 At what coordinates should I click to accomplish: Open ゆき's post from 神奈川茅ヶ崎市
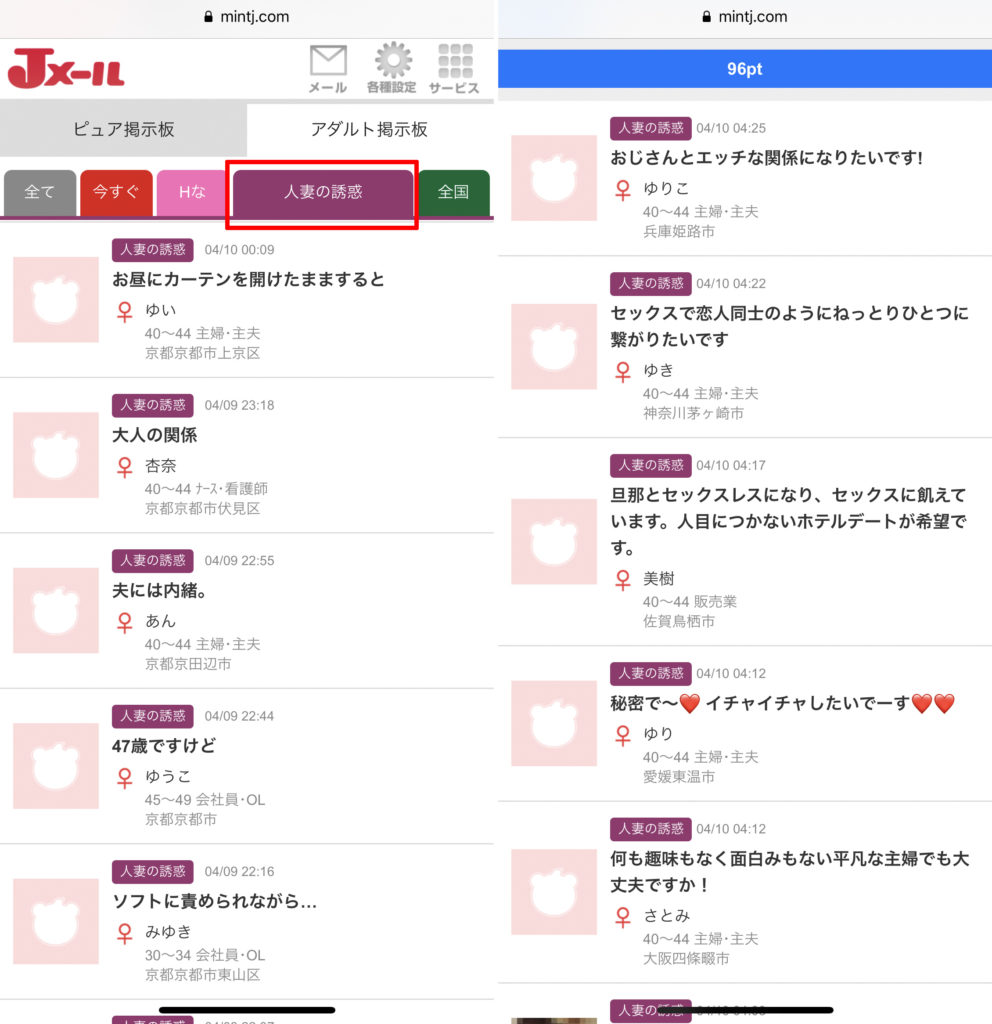pos(789,326)
